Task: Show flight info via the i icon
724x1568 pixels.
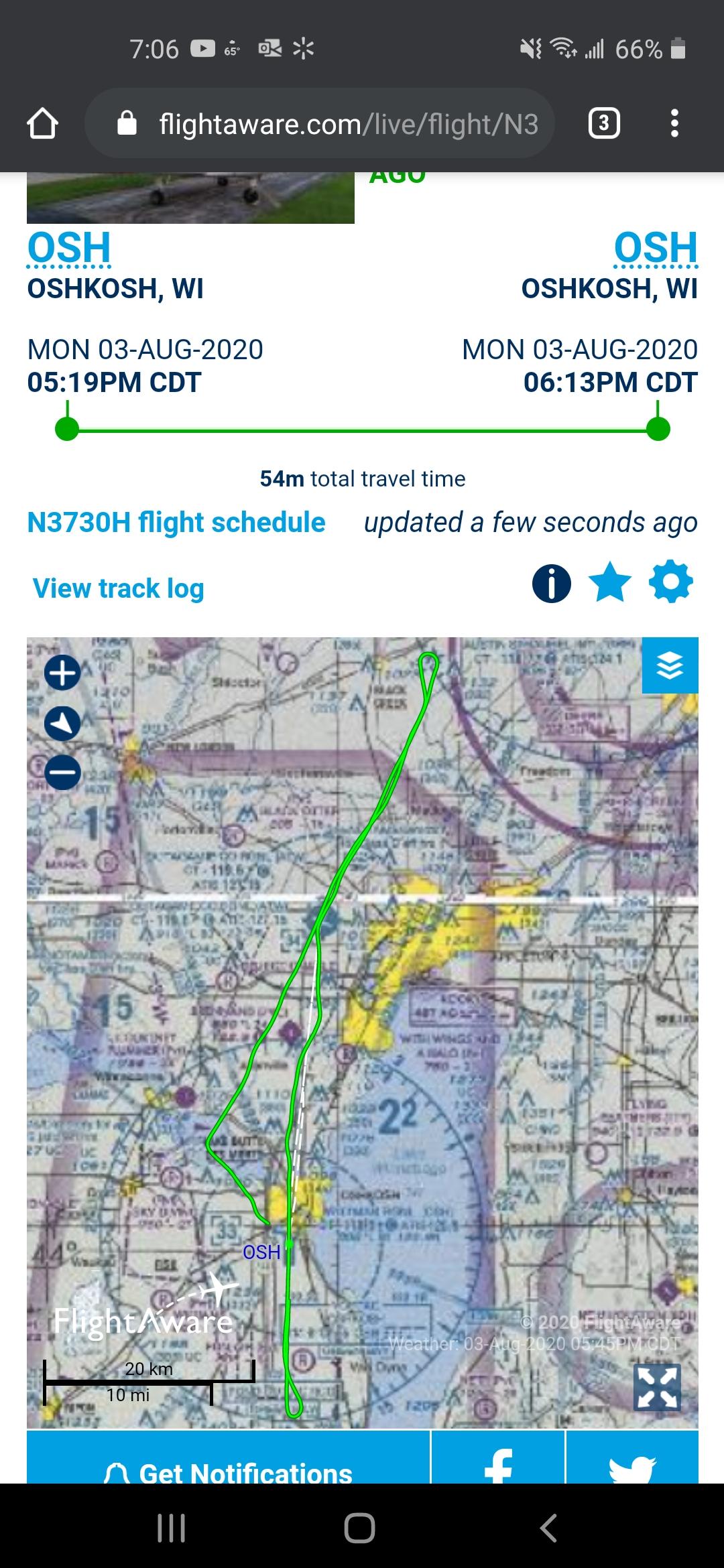Action: point(551,583)
